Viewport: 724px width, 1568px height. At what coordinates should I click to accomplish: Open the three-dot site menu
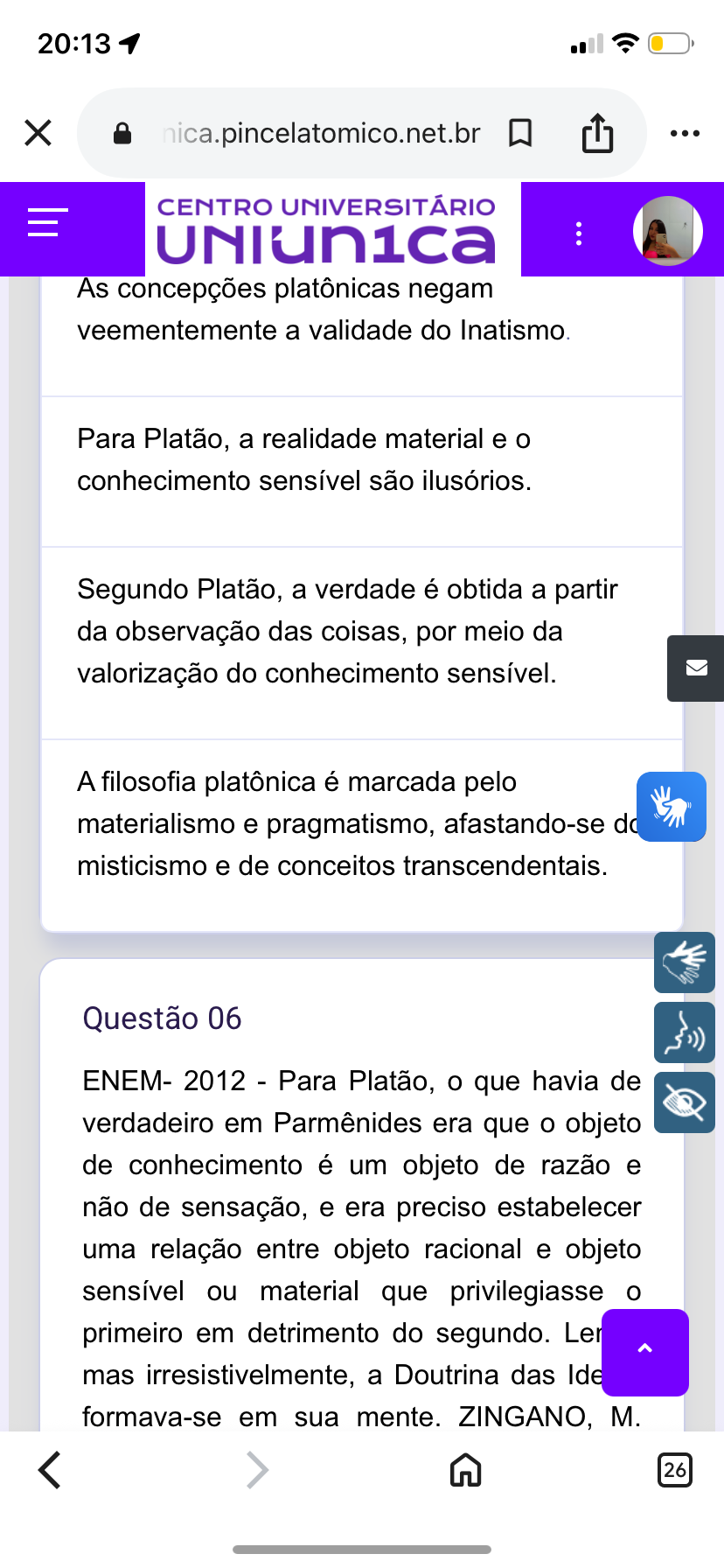578,233
